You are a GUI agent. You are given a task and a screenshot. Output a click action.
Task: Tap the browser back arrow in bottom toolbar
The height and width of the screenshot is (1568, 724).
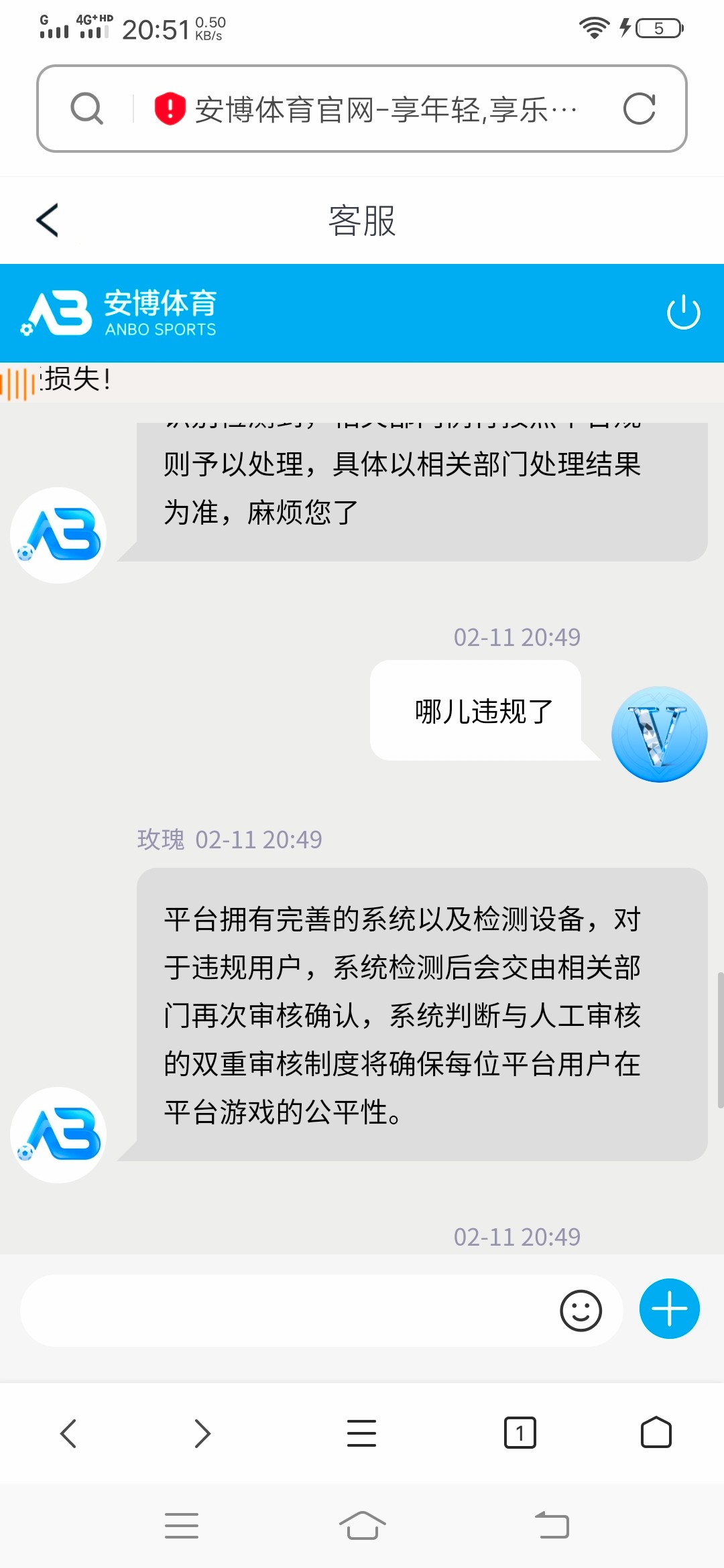click(67, 1432)
